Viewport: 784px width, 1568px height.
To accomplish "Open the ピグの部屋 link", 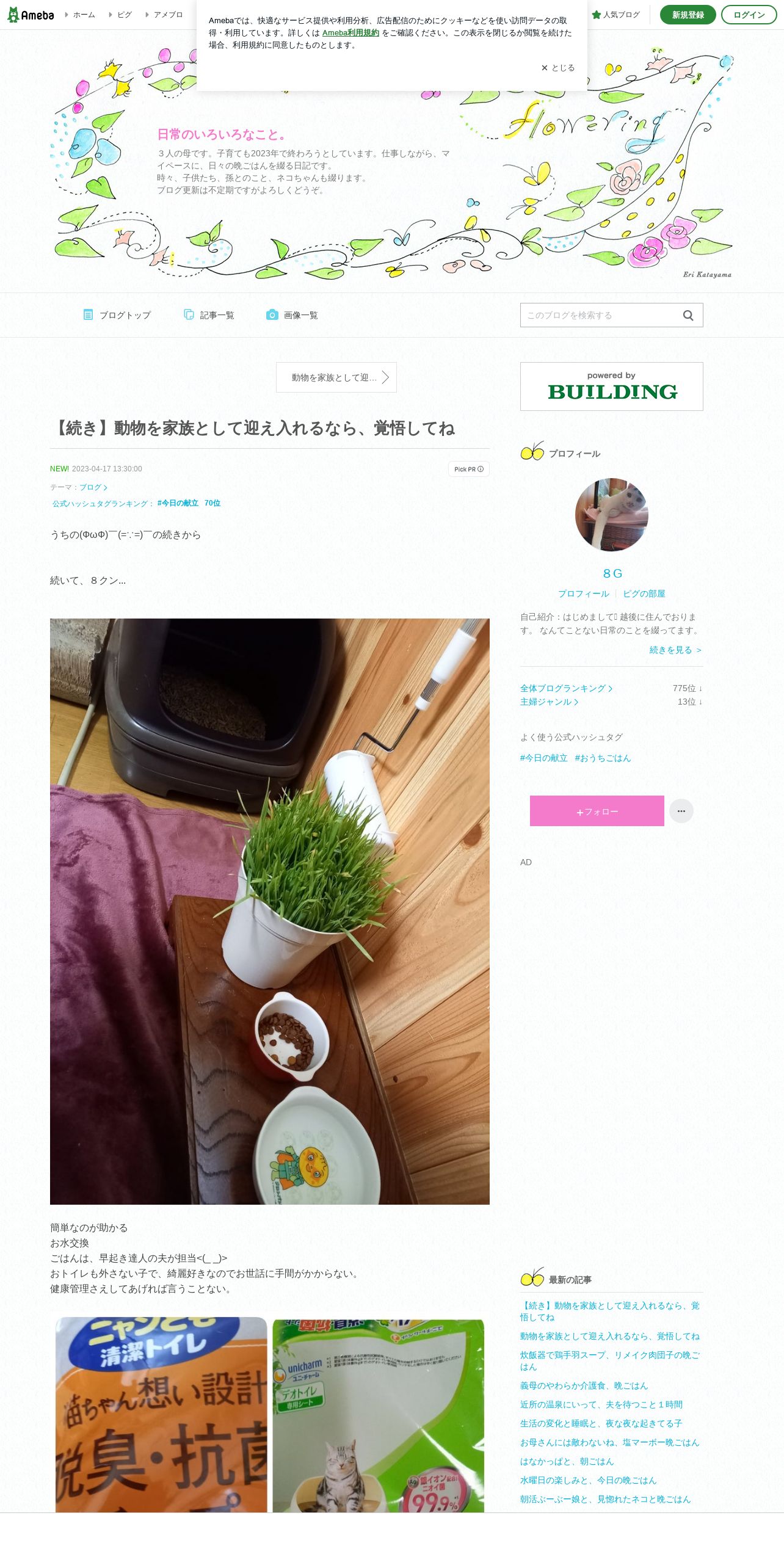I will tap(644, 593).
